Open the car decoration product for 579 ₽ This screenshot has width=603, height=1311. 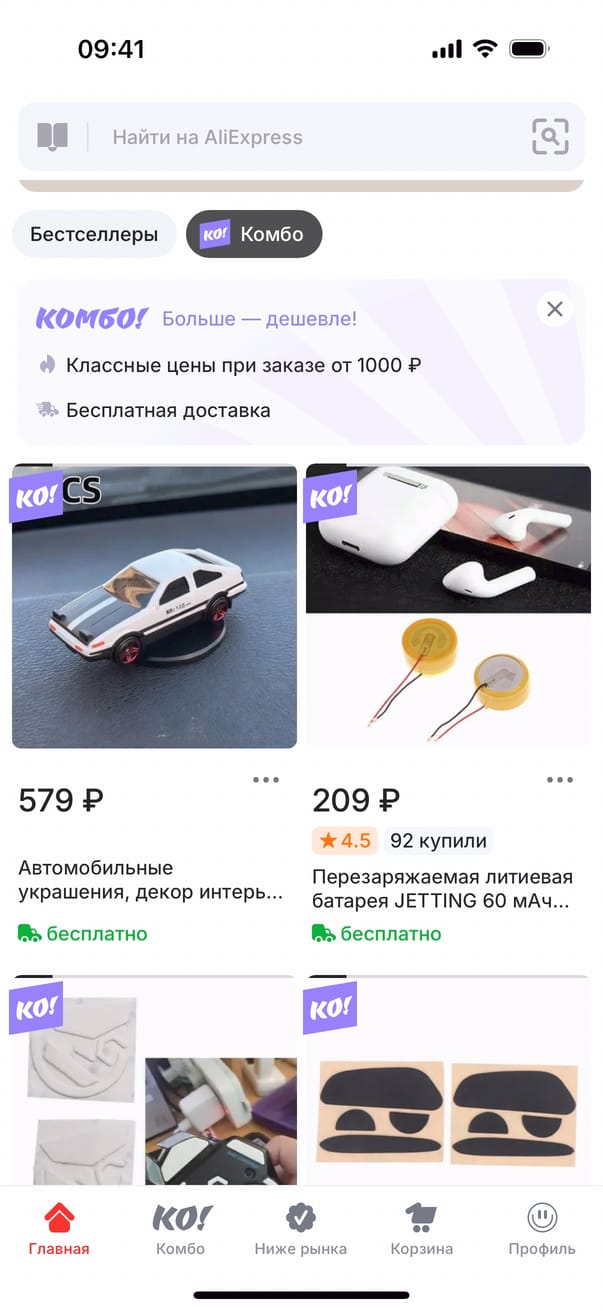click(154, 606)
